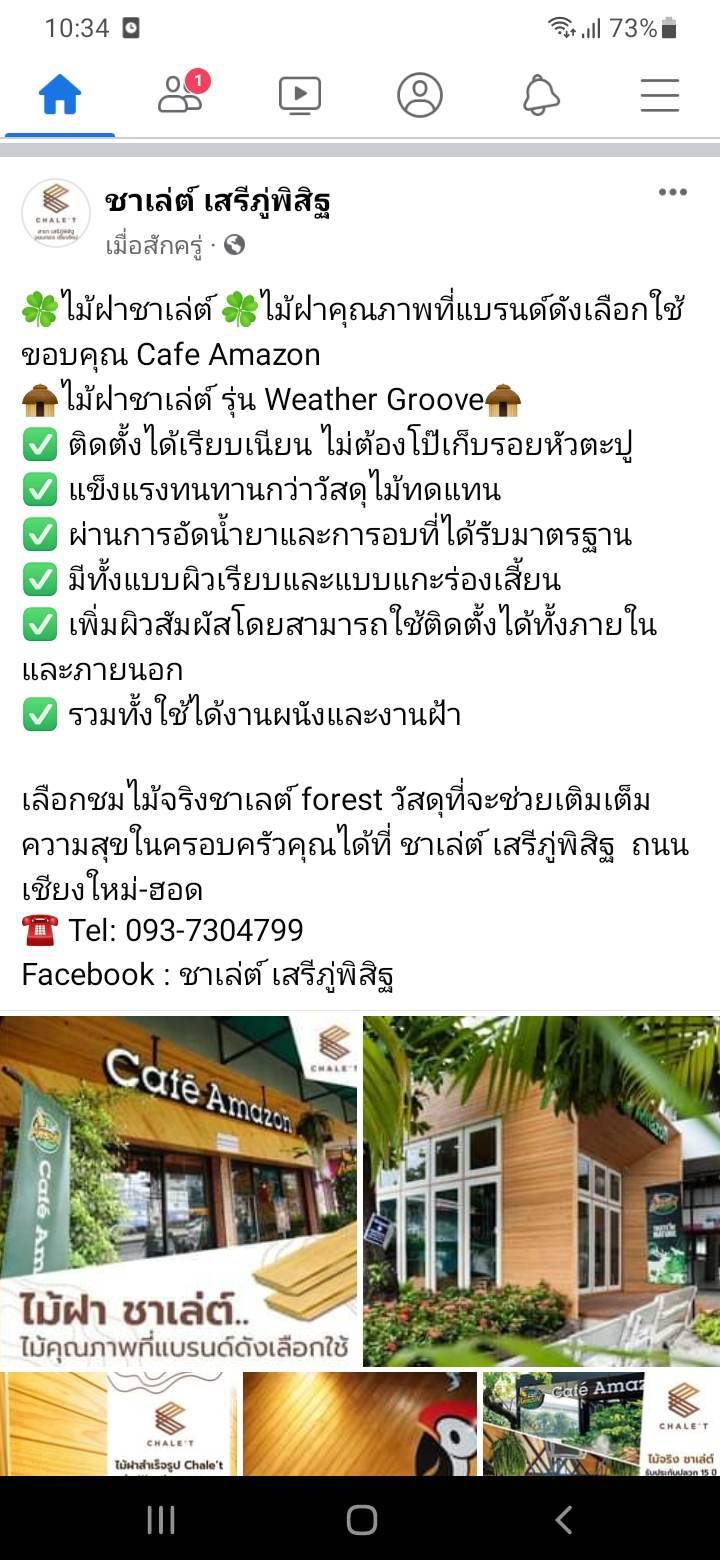The width and height of the screenshot is (720, 1560).
Task: Go back using the system back button
Action: [563, 1520]
